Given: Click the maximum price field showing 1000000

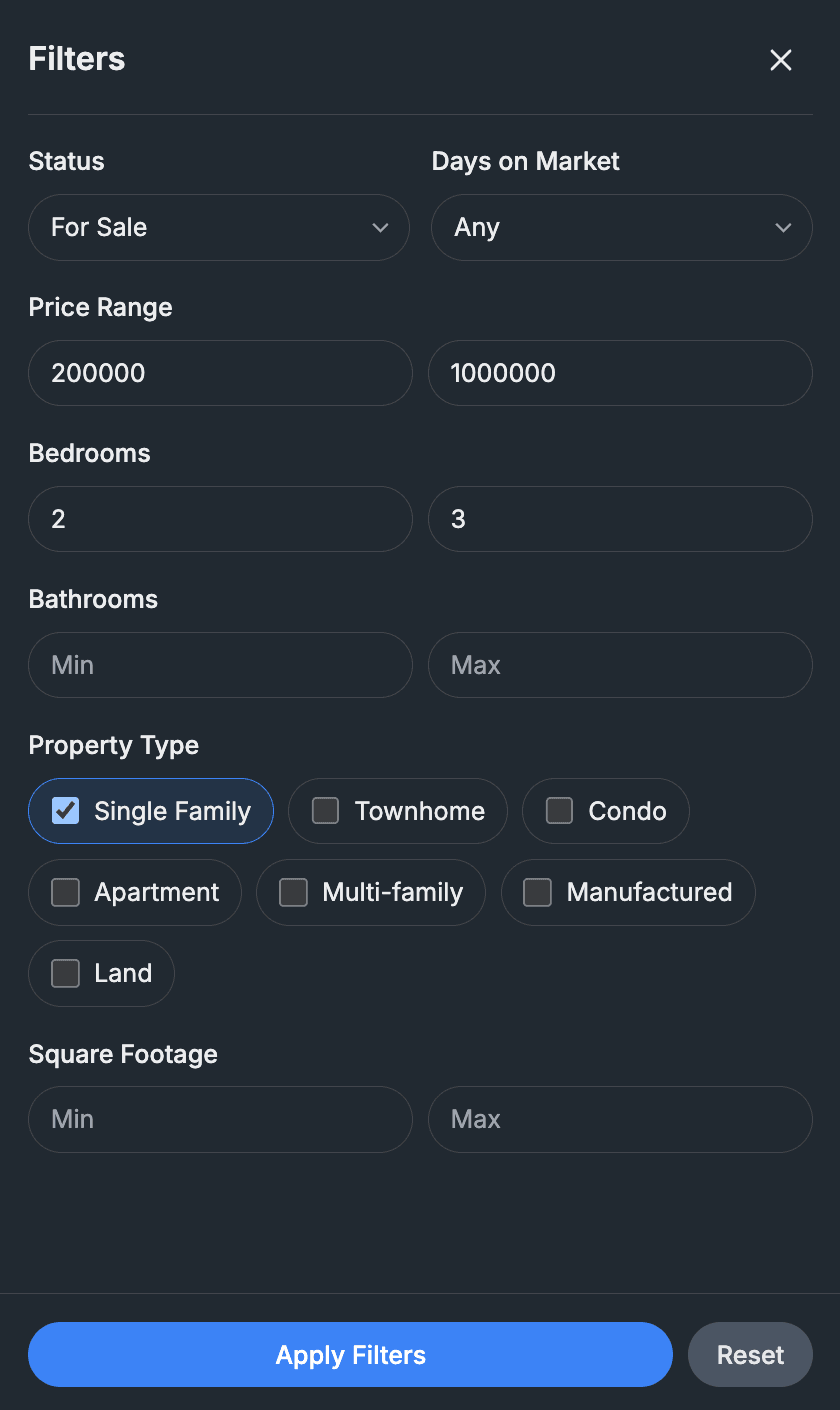Looking at the screenshot, I should [x=620, y=373].
